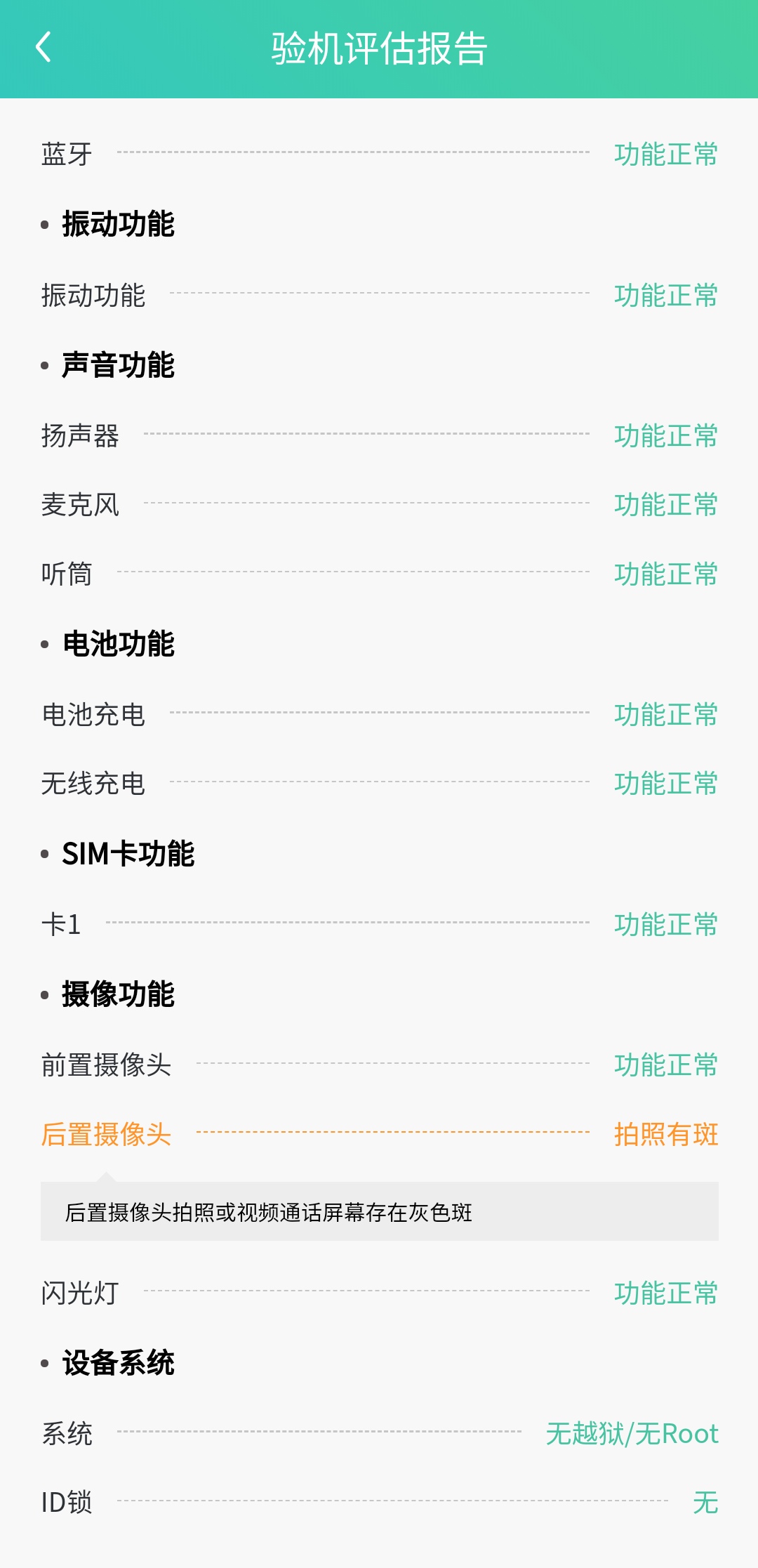This screenshot has width=758, height=1568.
Task: Select the 卡1 SIM status row
Action: 379,923
